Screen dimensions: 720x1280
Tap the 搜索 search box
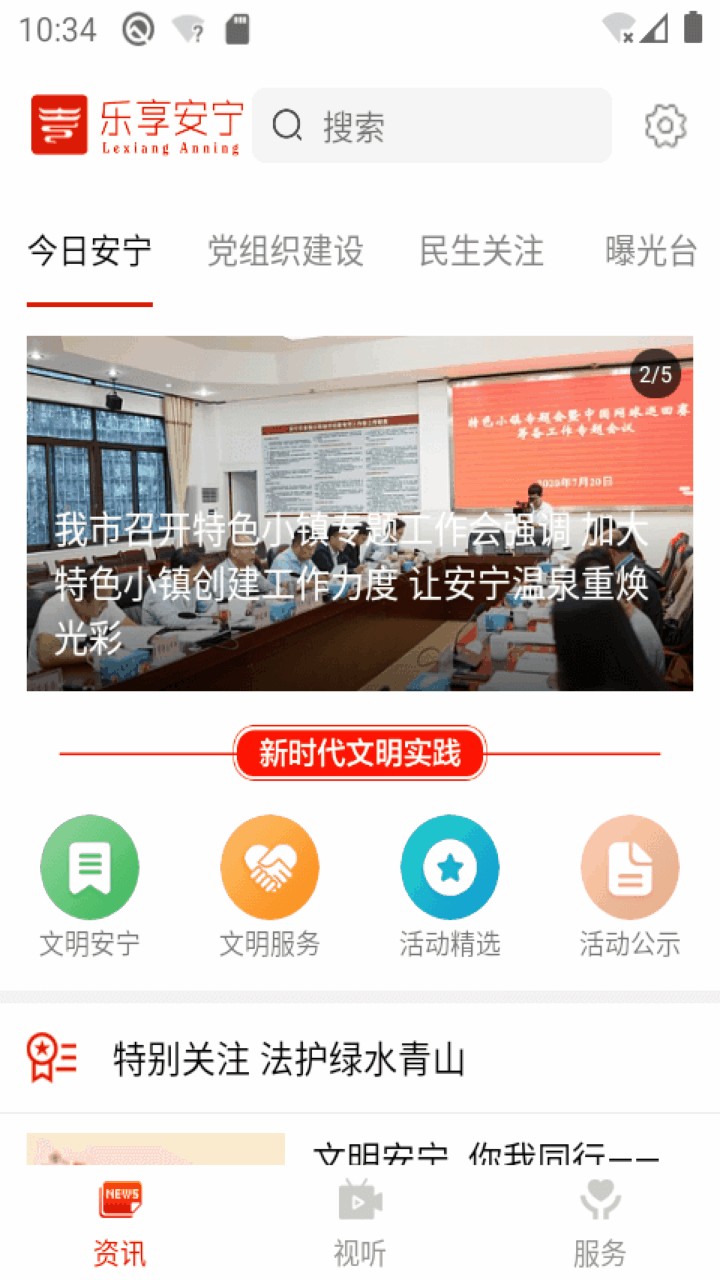point(432,126)
